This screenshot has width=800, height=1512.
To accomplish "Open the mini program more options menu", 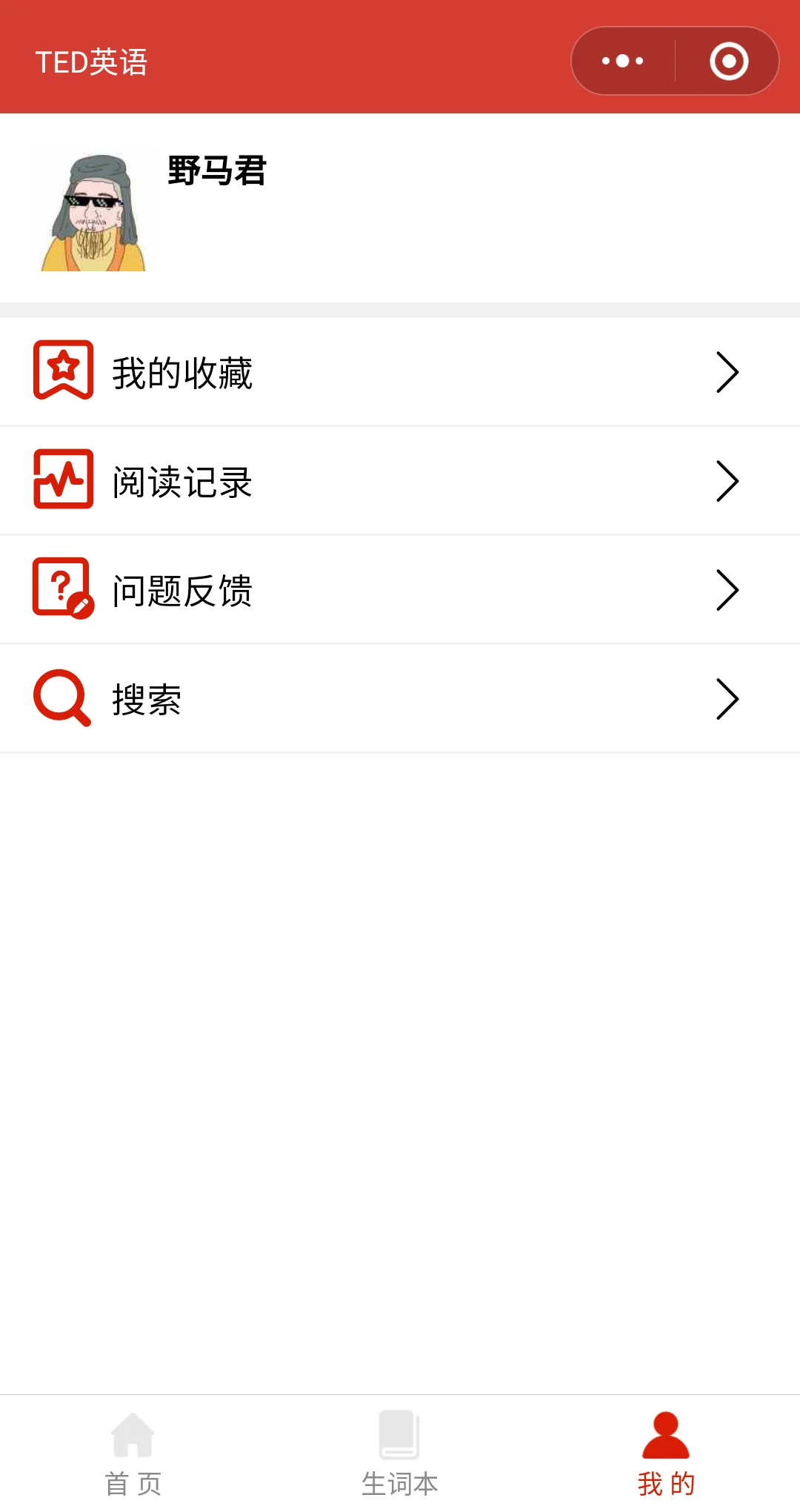I will point(623,61).
